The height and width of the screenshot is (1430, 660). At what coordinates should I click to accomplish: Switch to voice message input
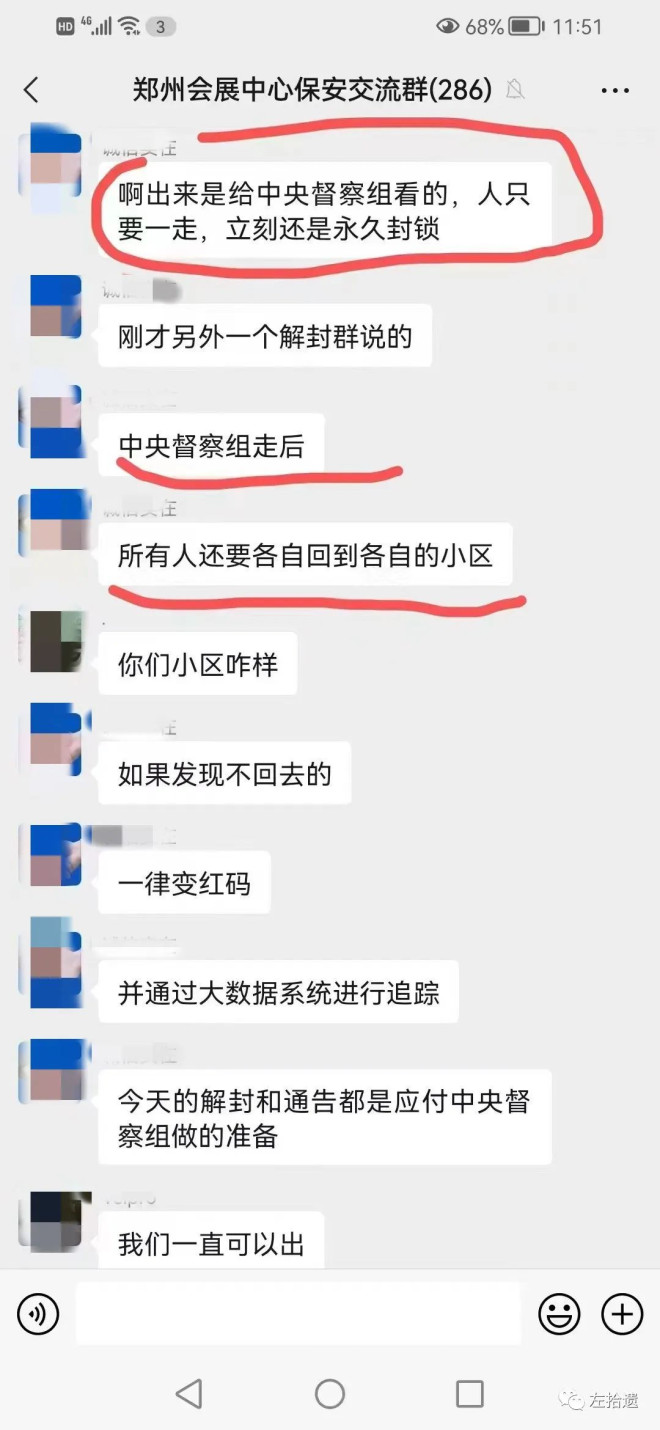click(x=39, y=1314)
